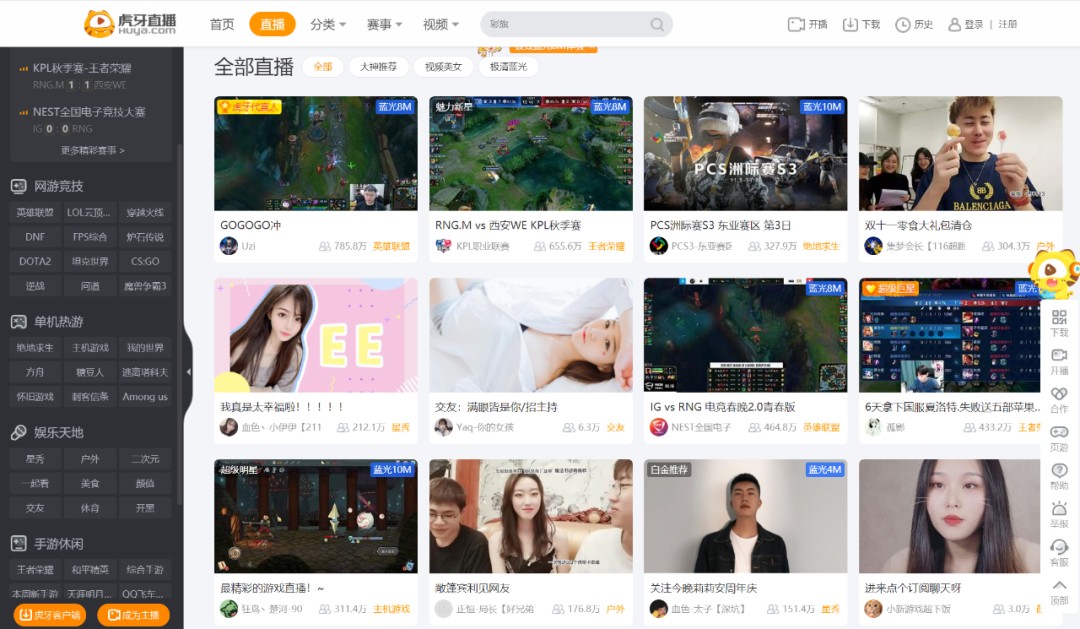
Task: Jump back to top with 顶部
Action: 1059,591
